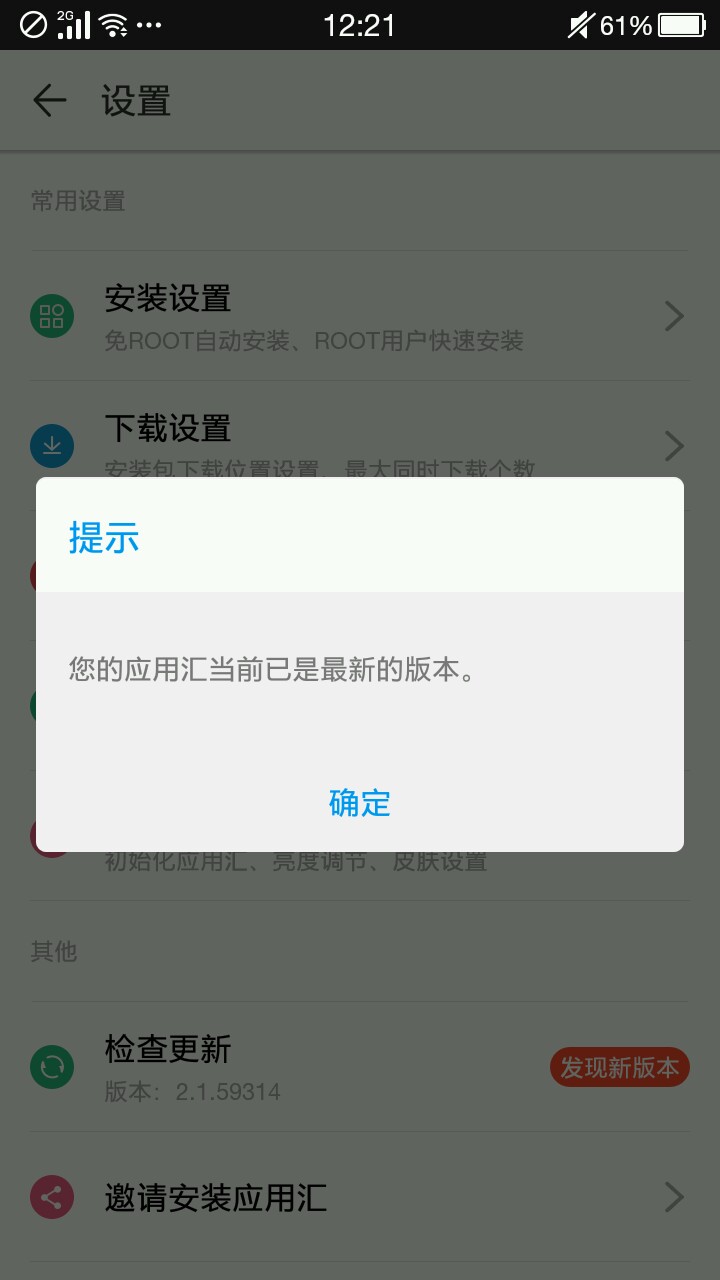Tap the back arrow beside 设置
The image size is (720, 1280).
click(x=49, y=101)
